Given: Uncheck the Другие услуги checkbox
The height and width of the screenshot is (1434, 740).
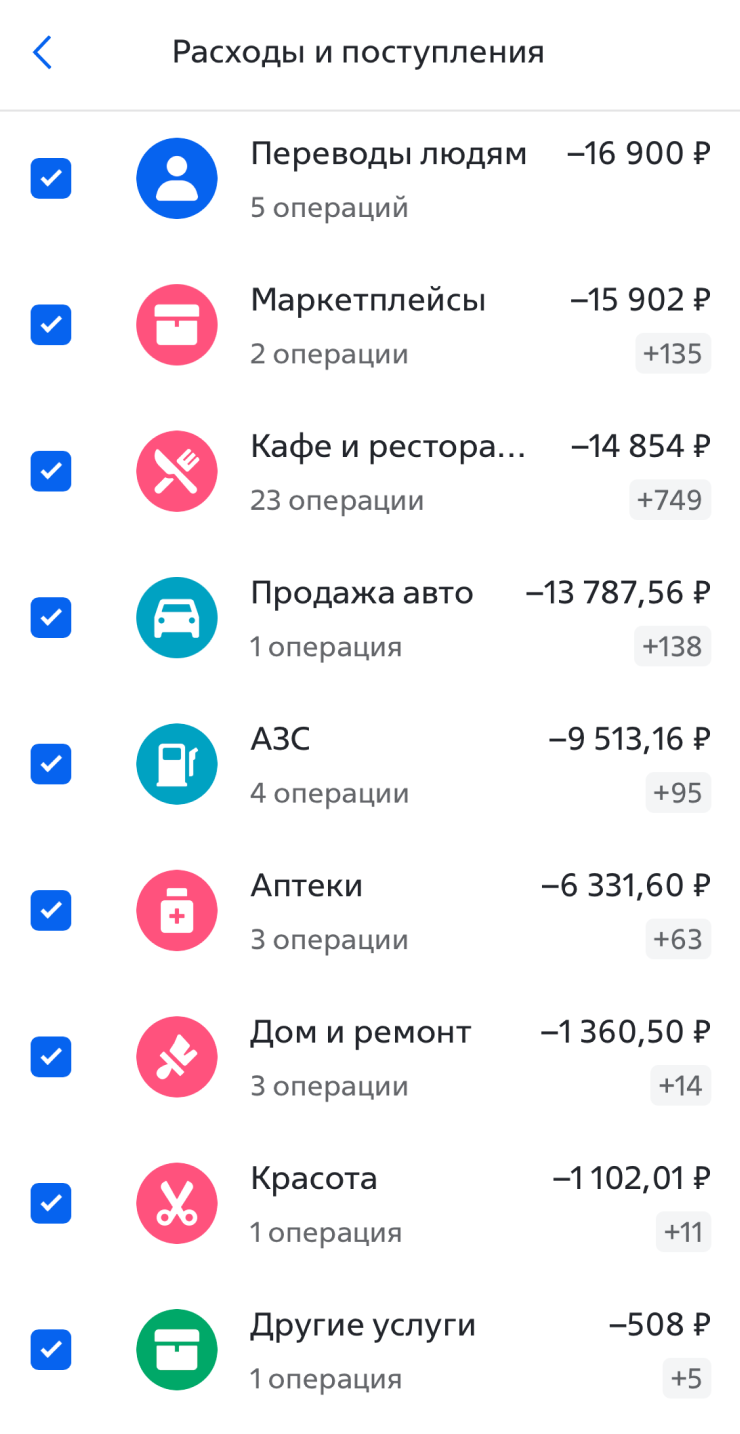Looking at the screenshot, I should tap(51, 1349).
